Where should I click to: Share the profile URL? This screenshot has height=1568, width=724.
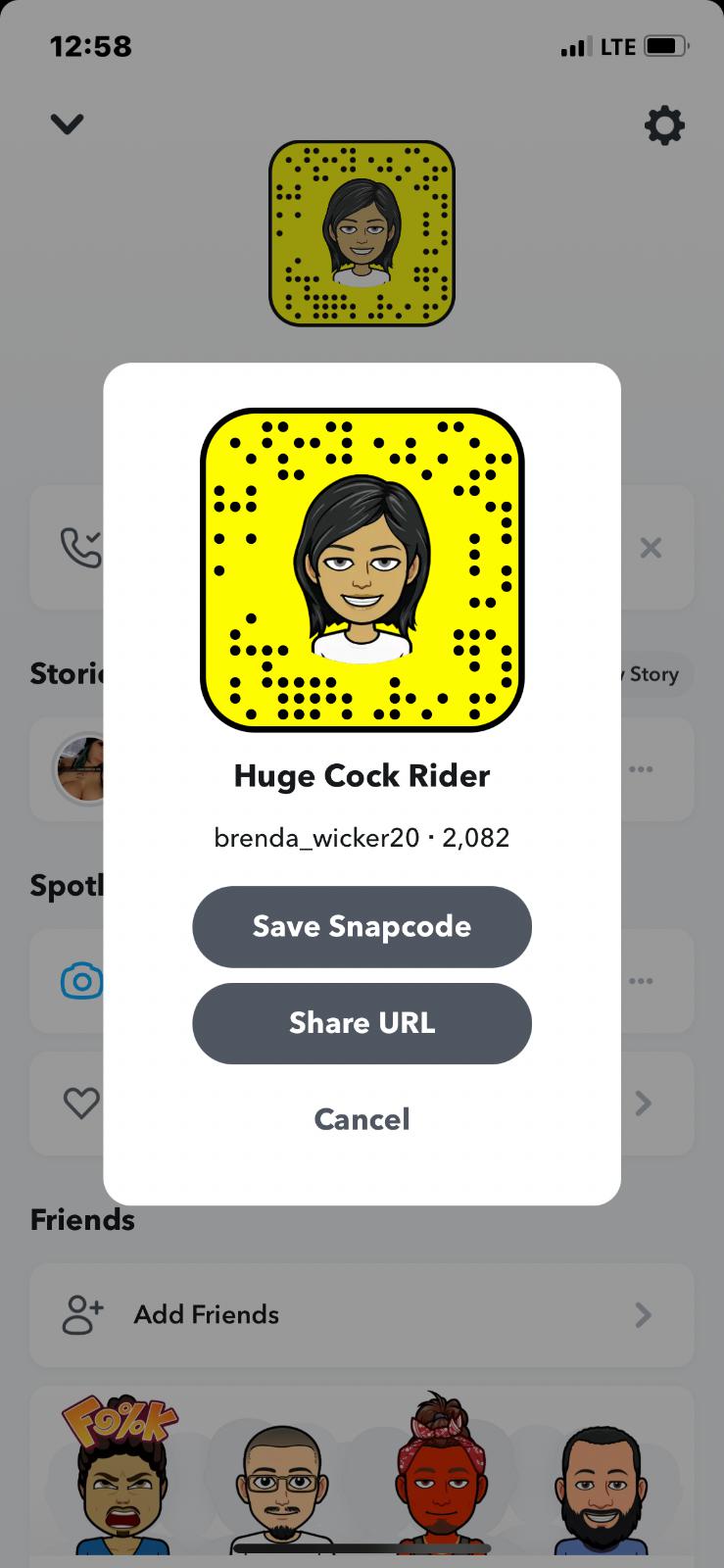(x=362, y=1023)
